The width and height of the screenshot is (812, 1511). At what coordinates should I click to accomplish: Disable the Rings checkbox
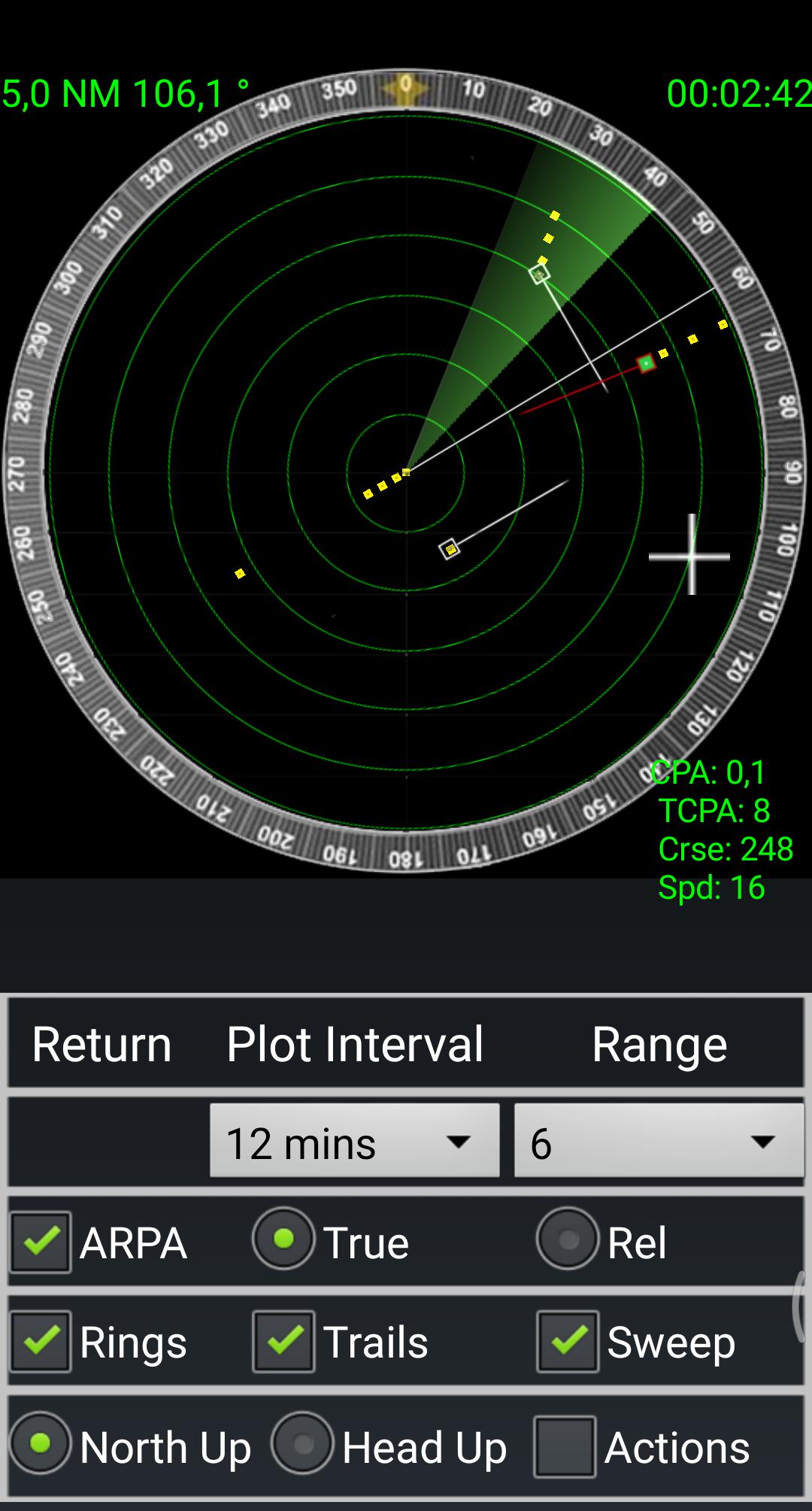click(x=41, y=1341)
